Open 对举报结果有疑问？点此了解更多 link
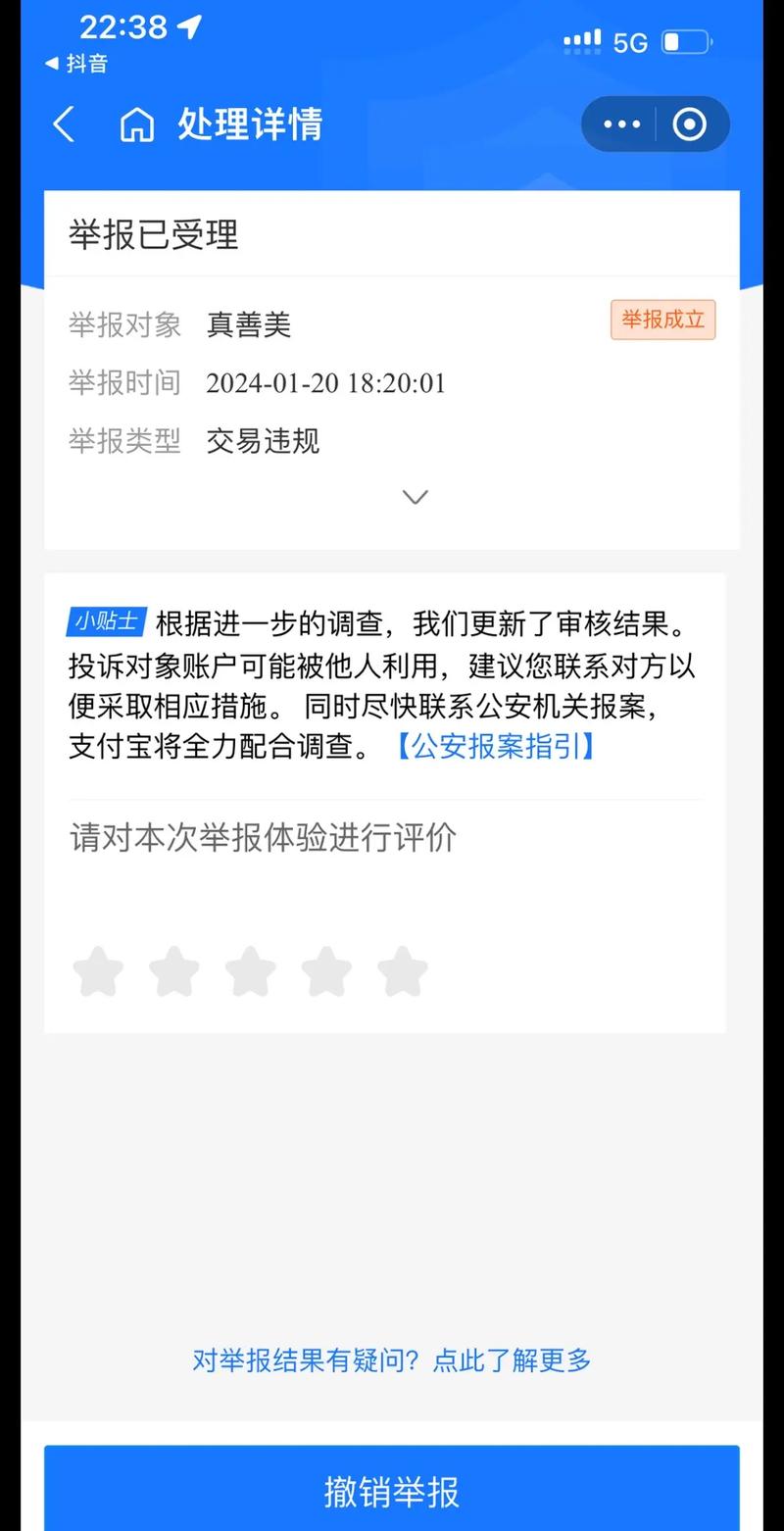 (x=392, y=1359)
